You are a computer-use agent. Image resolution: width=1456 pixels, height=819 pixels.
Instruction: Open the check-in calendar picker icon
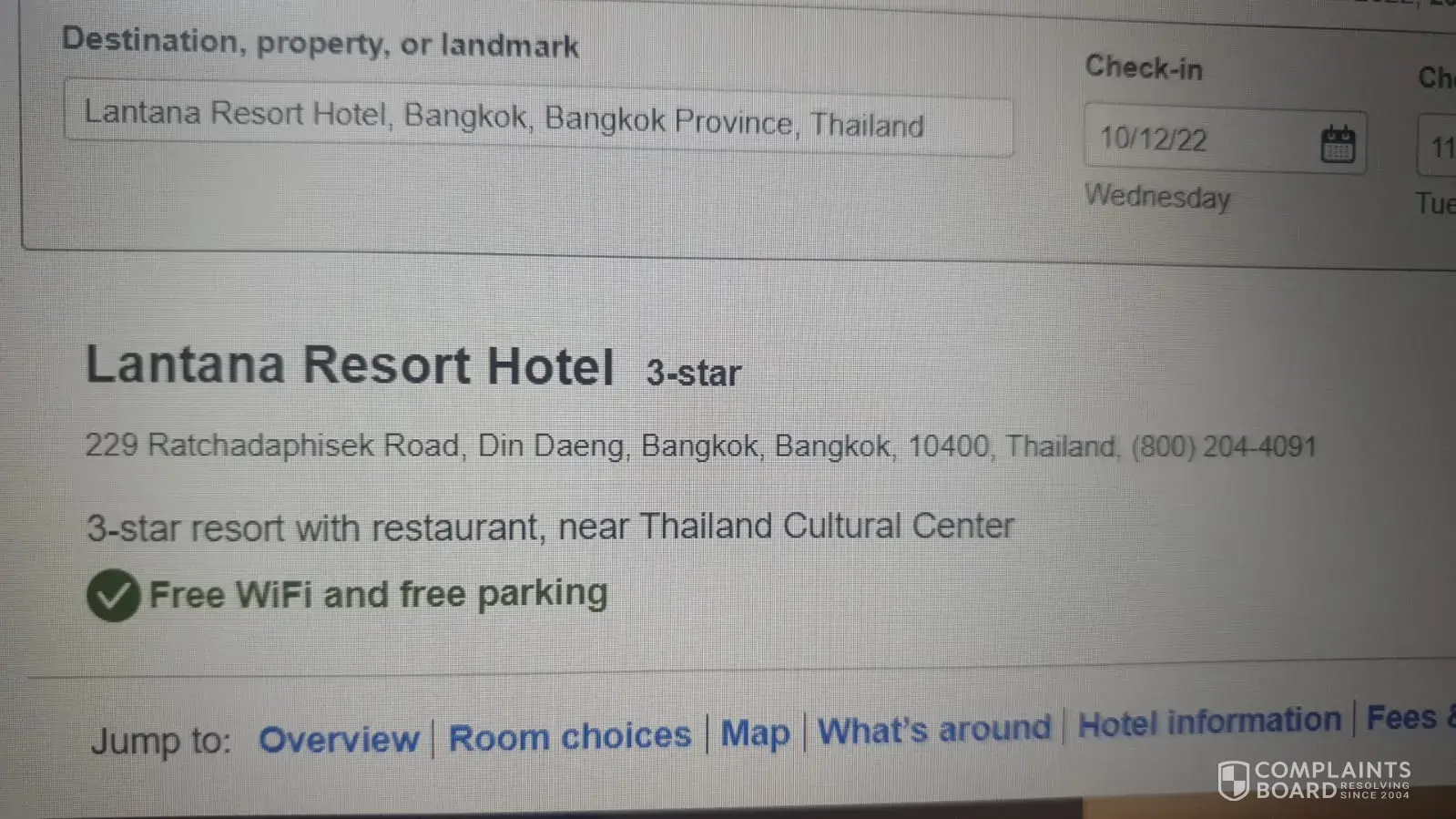tap(1337, 145)
